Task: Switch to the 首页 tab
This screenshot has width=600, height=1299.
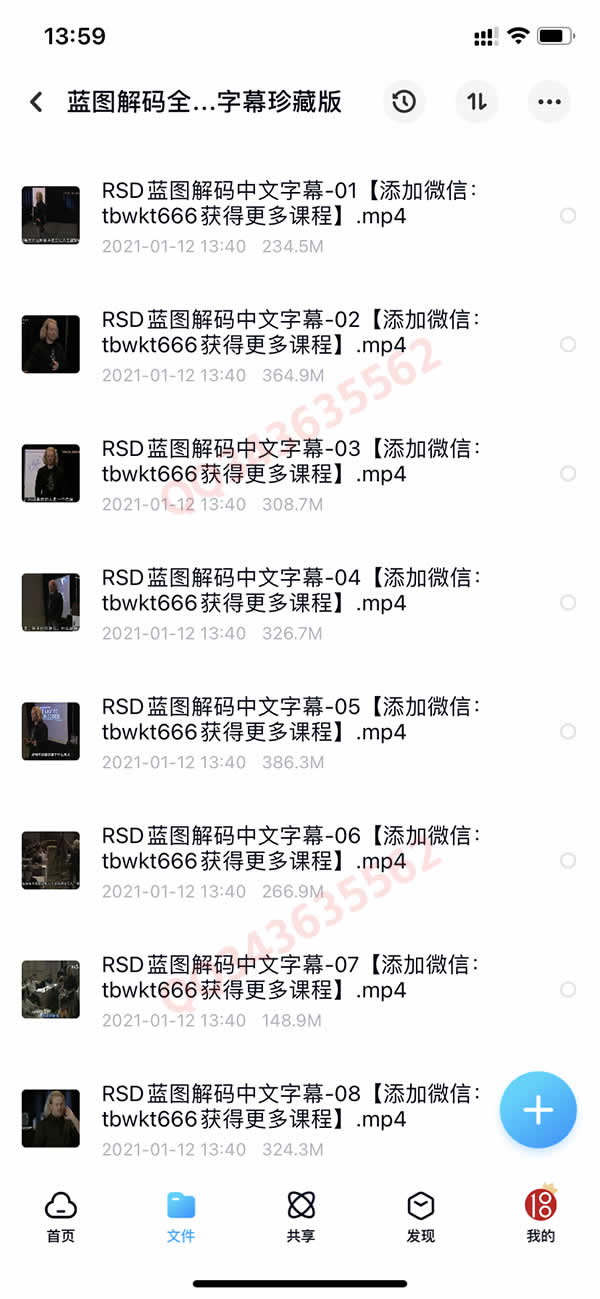Action: (61, 1217)
